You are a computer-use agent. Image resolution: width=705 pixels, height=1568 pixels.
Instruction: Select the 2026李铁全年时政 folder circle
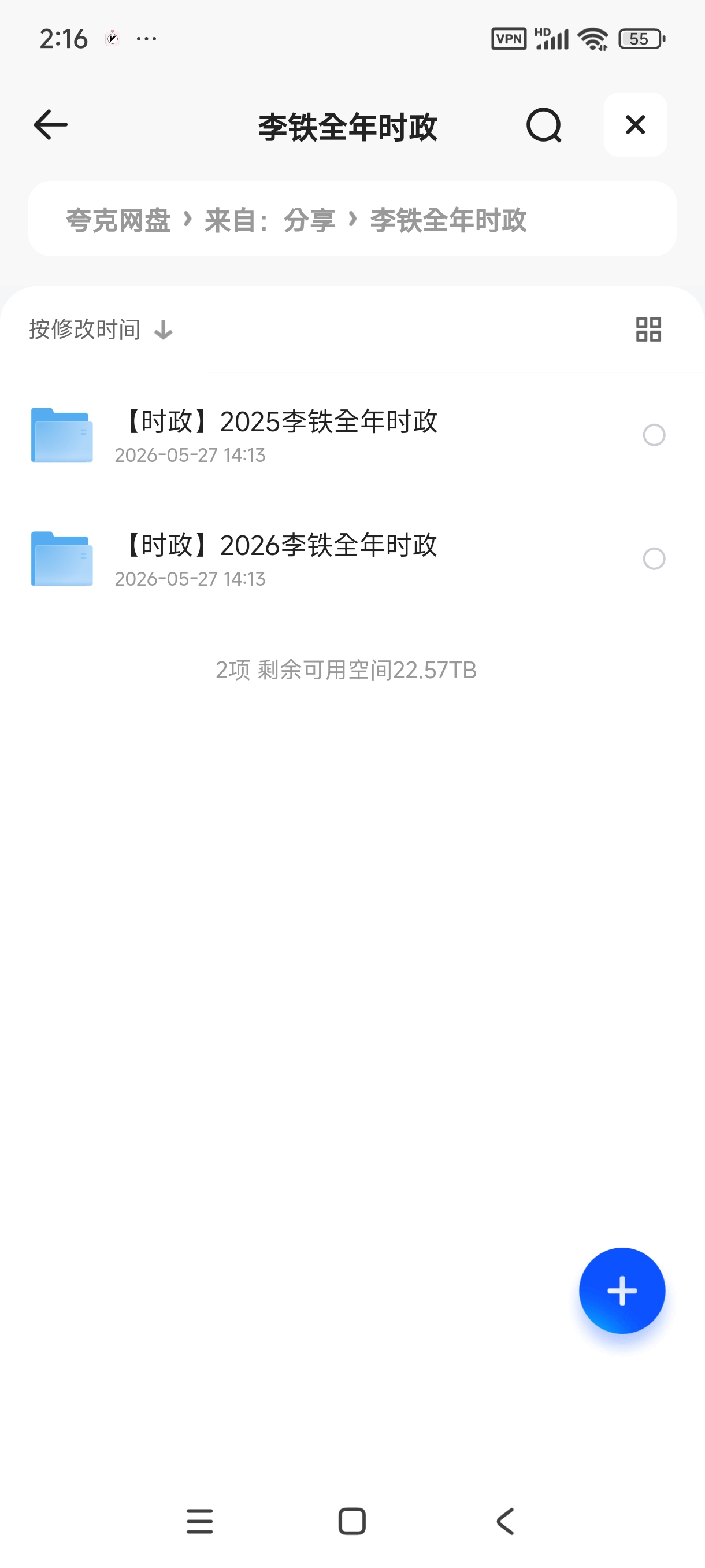click(x=654, y=559)
